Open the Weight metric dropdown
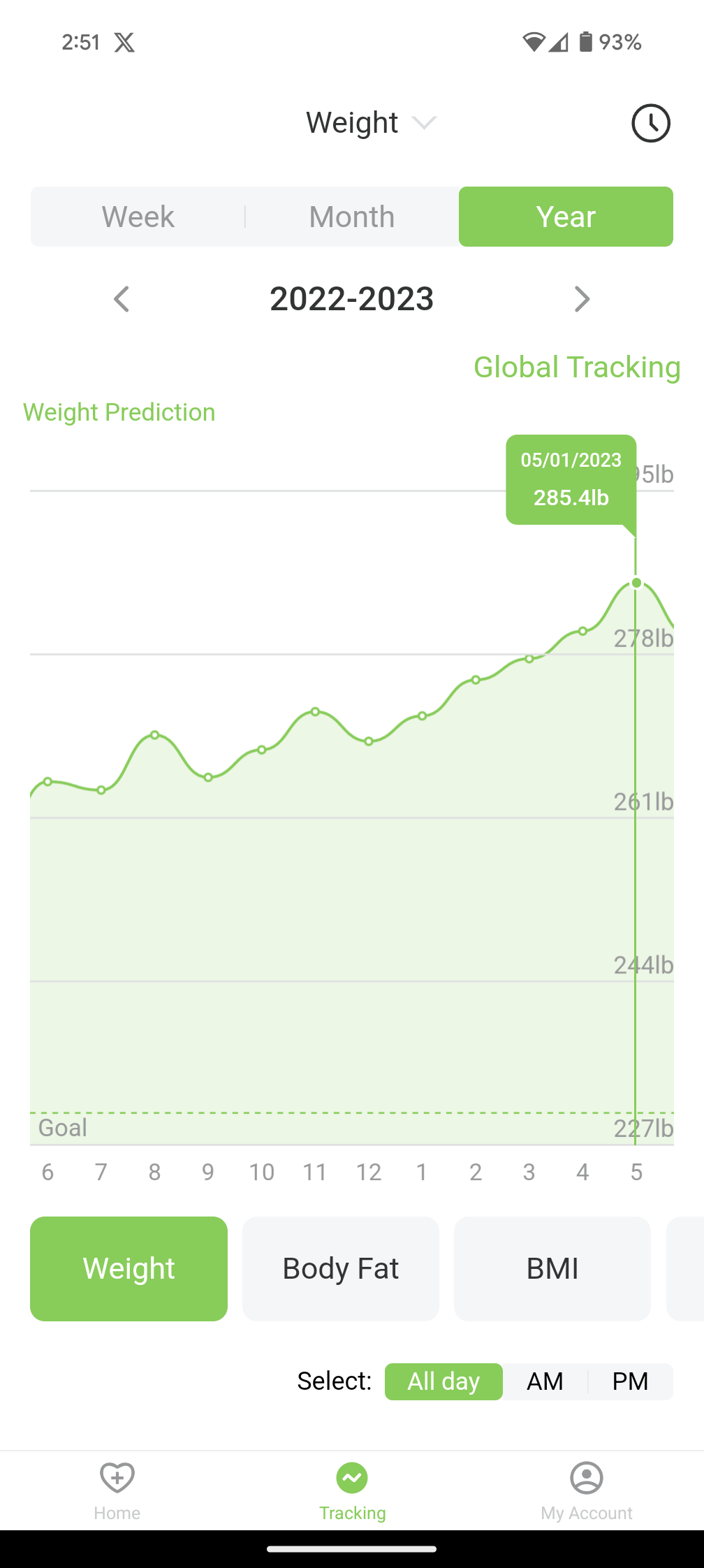This screenshot has width=704, height=1568. pos(370,123)
